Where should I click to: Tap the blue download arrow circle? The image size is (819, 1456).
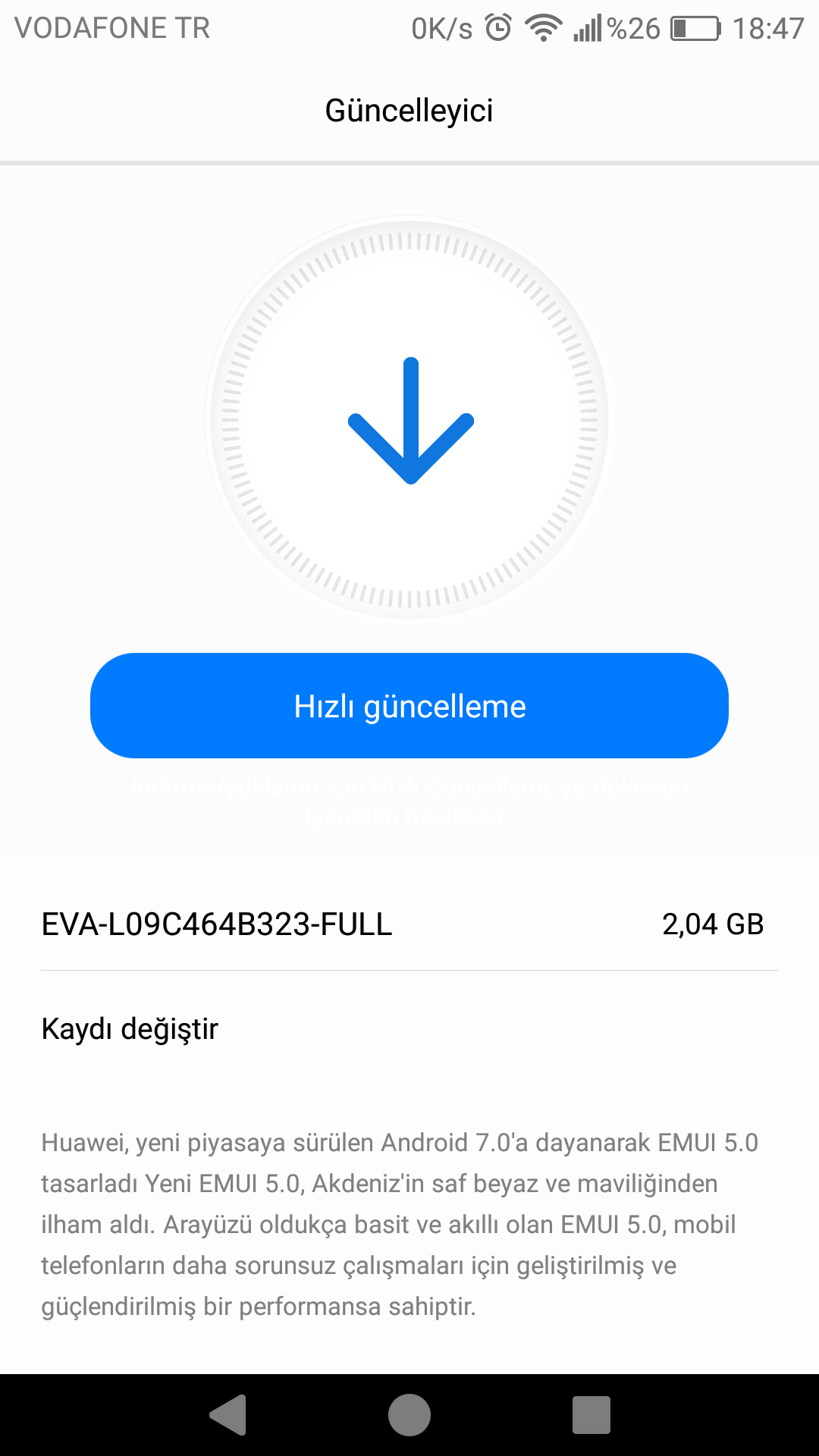pyautogui.click(x=409, y=419)
